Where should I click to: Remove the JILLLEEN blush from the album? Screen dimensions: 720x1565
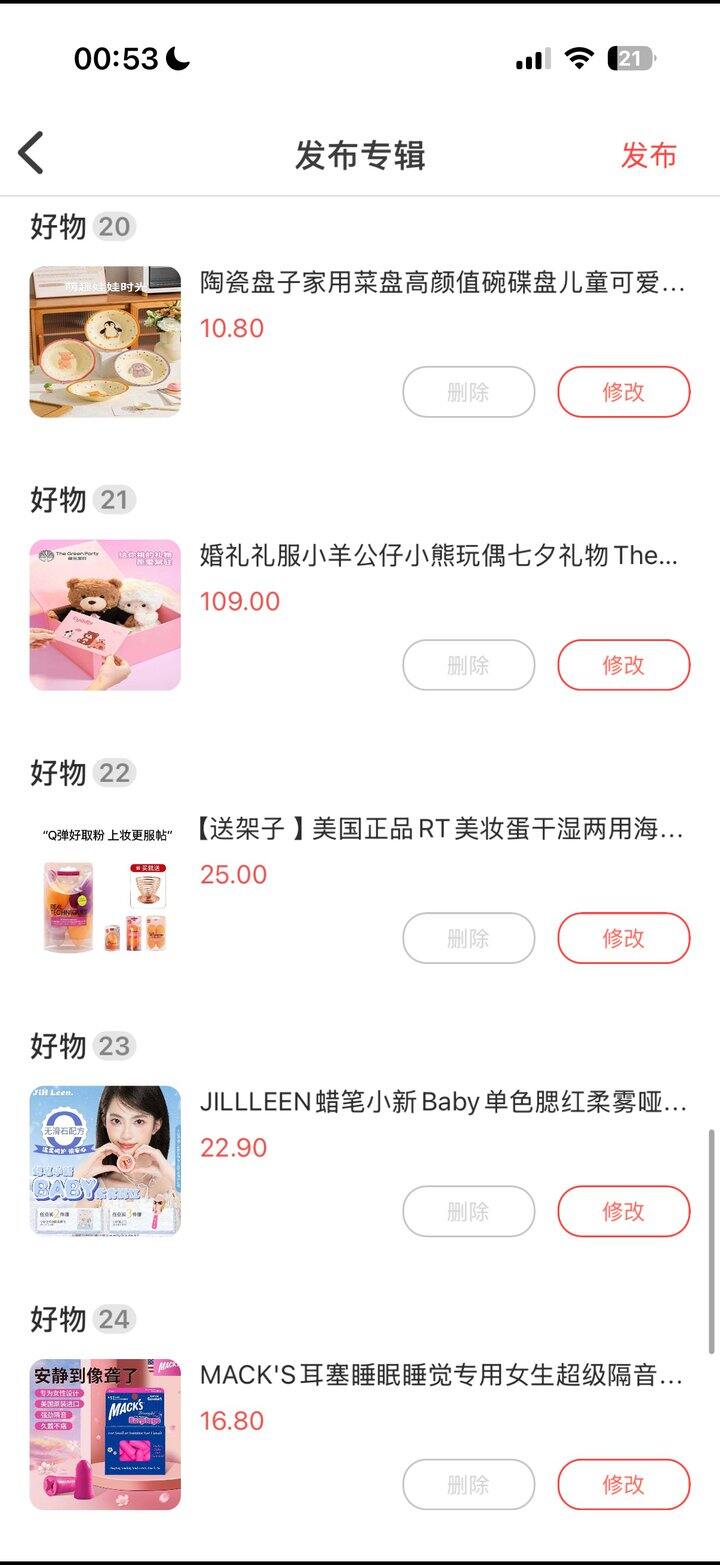click(x=468, y=1211)
